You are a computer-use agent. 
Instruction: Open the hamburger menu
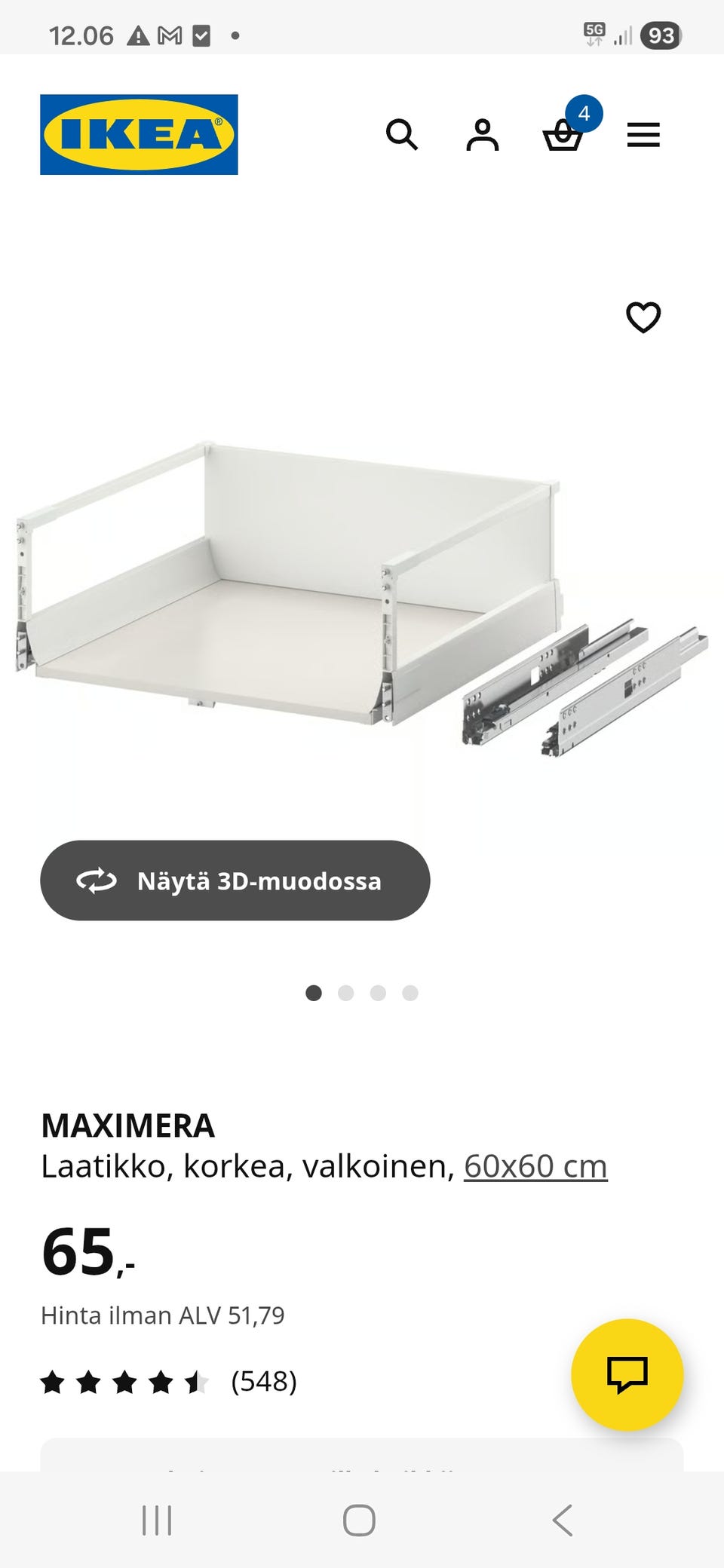point(644,134)
